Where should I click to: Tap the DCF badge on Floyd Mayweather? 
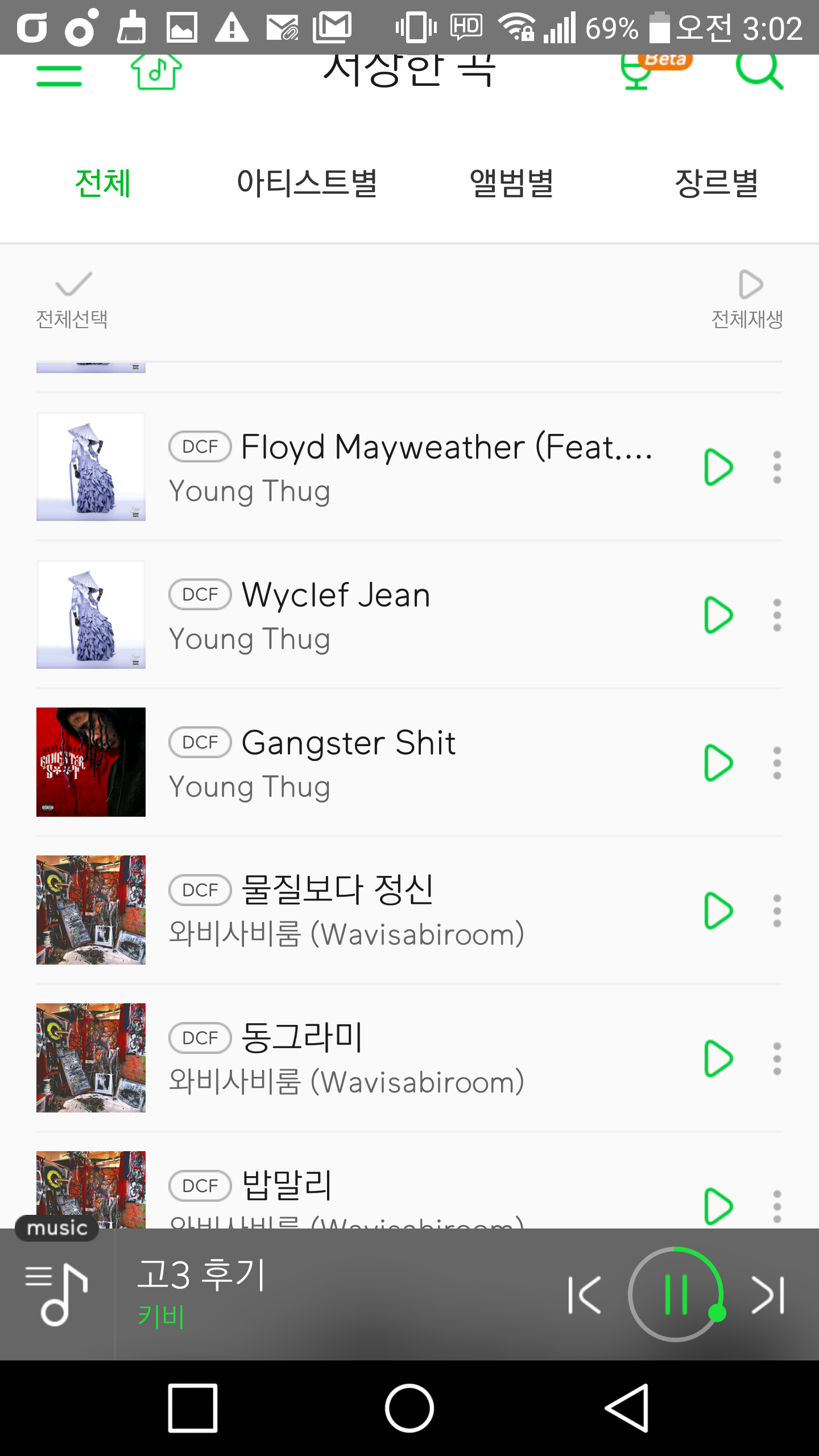tap(199, 446)
